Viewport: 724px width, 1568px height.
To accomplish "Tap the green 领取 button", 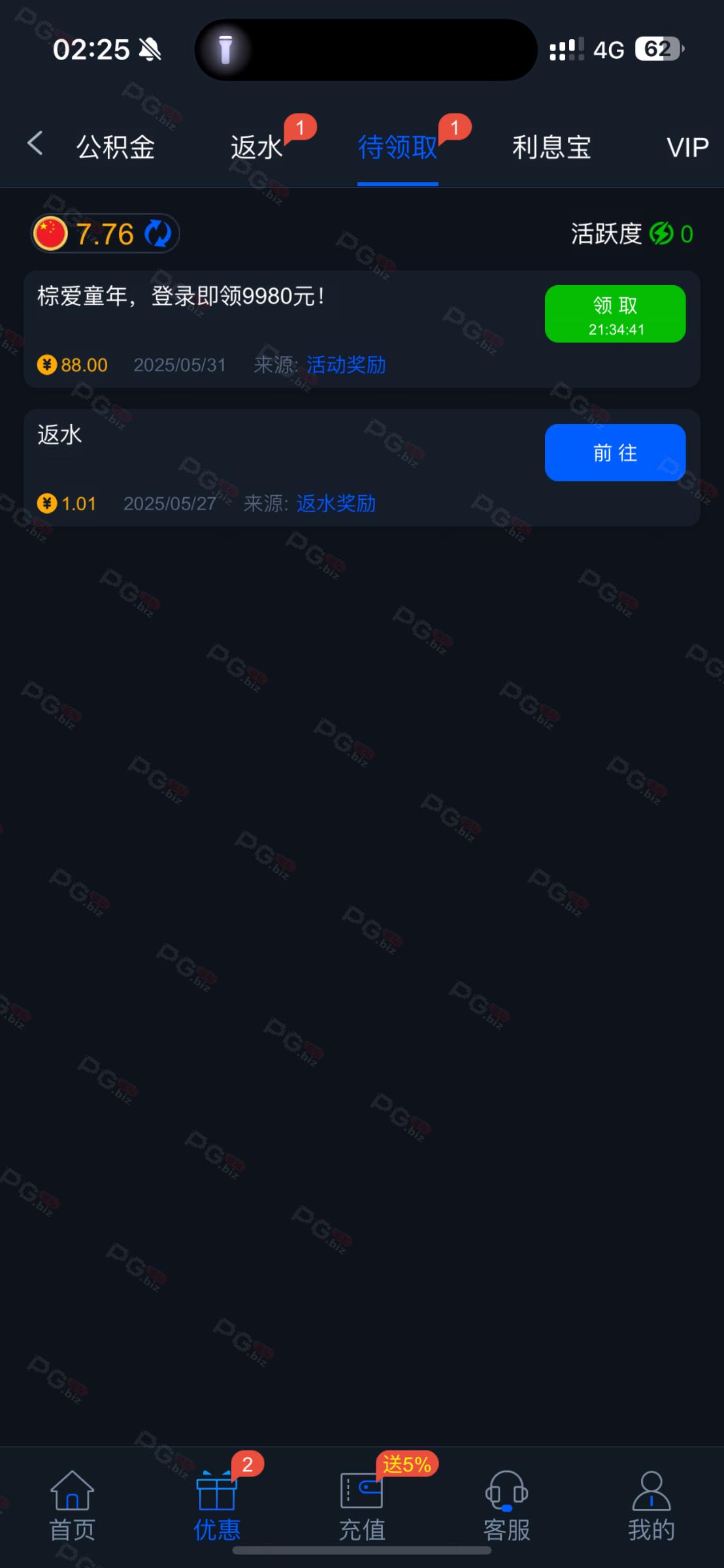I will [615, 314].
